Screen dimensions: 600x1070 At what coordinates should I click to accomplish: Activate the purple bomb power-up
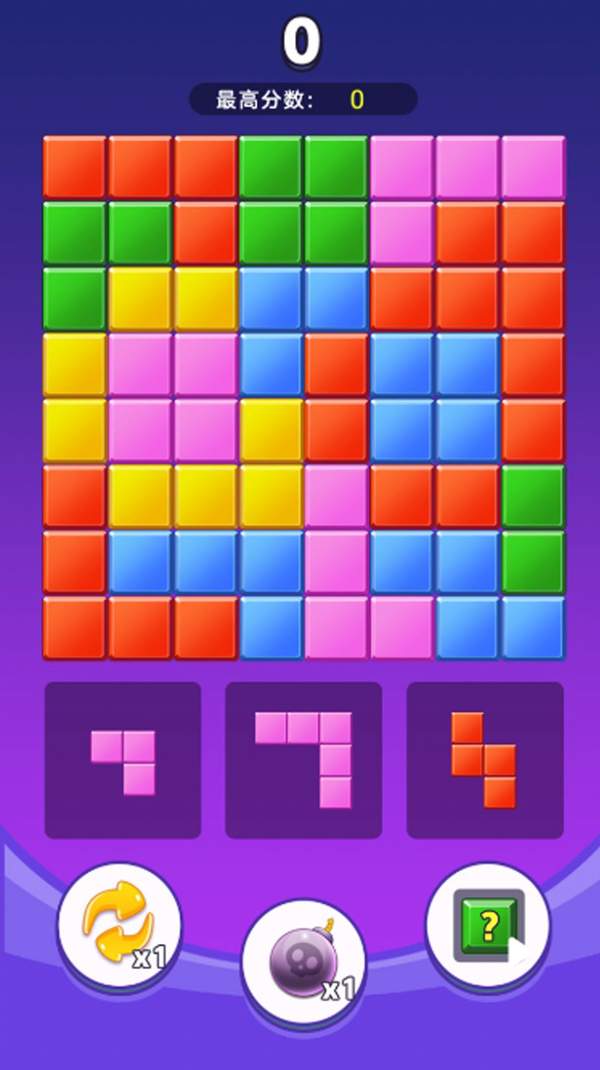303,961
